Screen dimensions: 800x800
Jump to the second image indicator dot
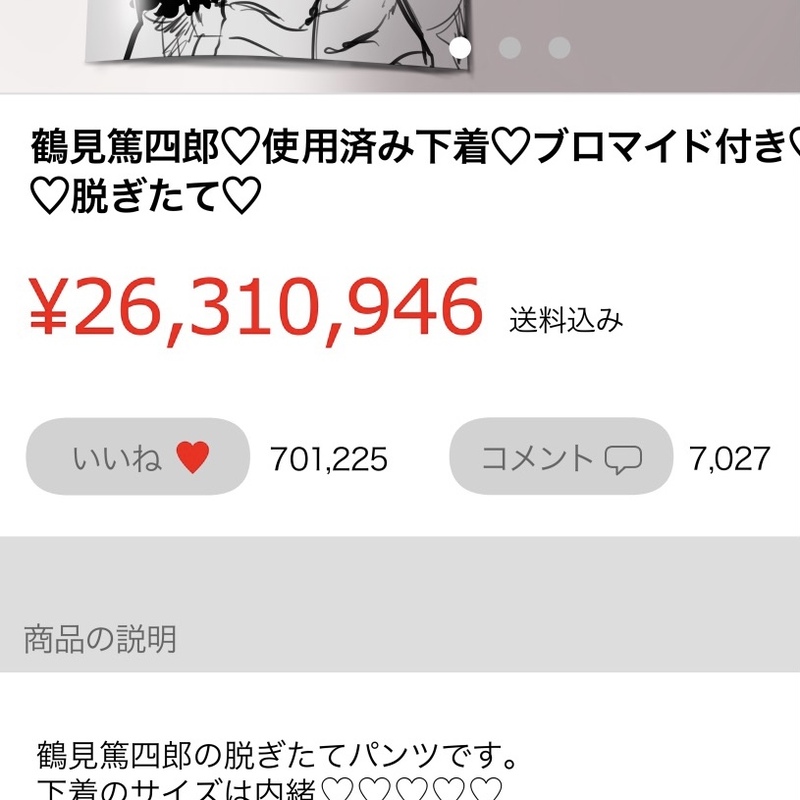510,47
